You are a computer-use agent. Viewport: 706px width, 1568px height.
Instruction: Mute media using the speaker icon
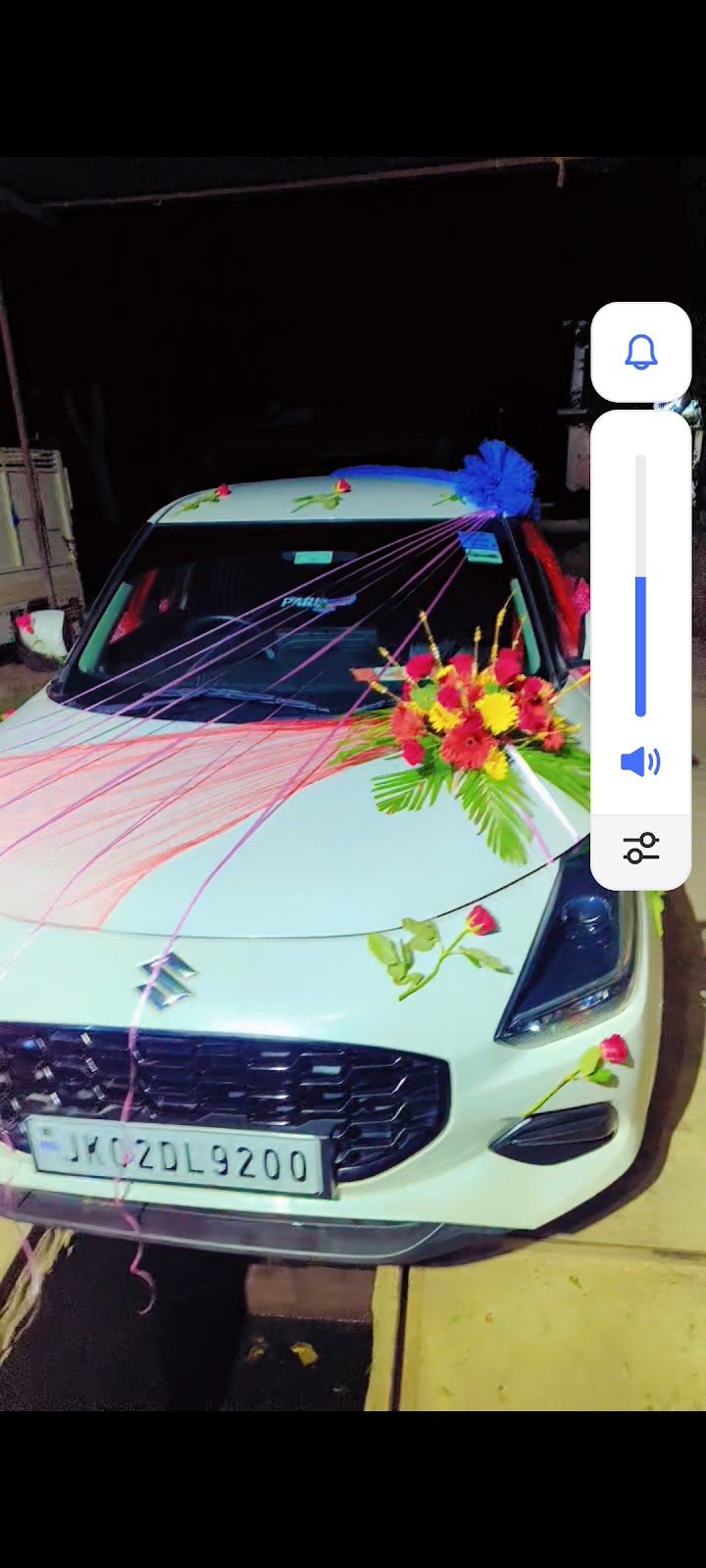point(640,761)
